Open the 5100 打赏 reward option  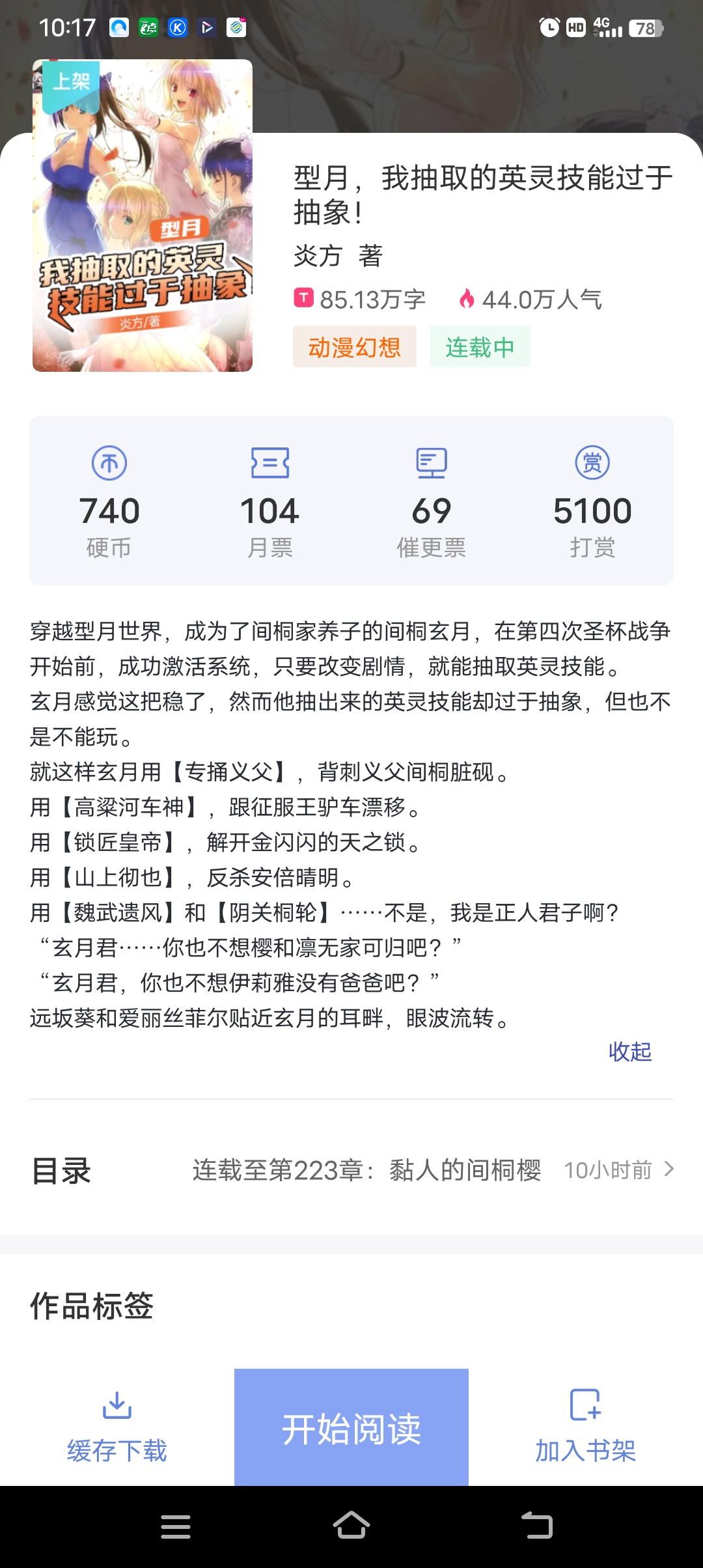pyautogui.click(x=592, y=501)
